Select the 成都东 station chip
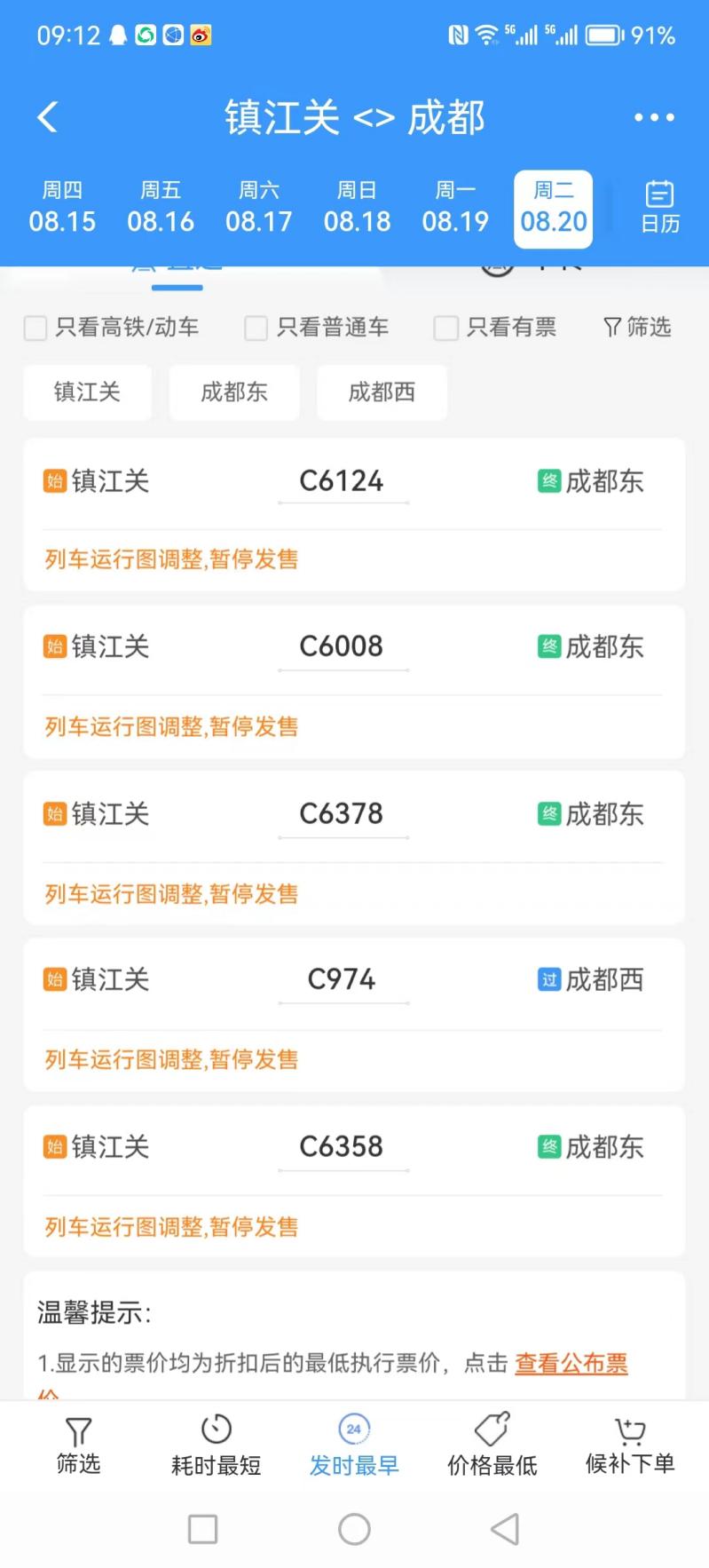 [x=234, y=392]
